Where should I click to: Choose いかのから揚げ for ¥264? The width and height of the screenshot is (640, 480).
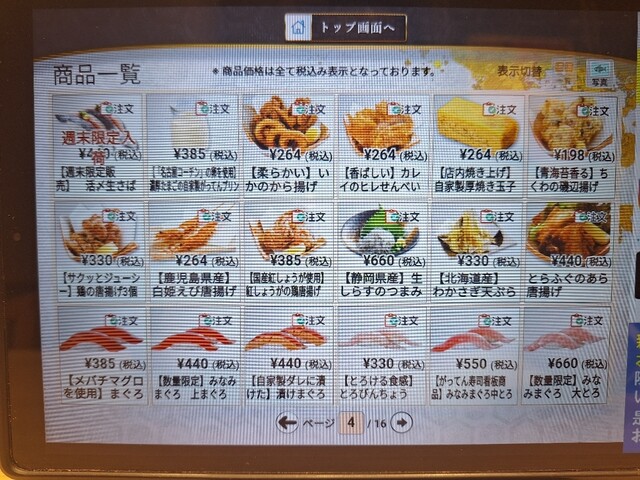click(289, 140)
